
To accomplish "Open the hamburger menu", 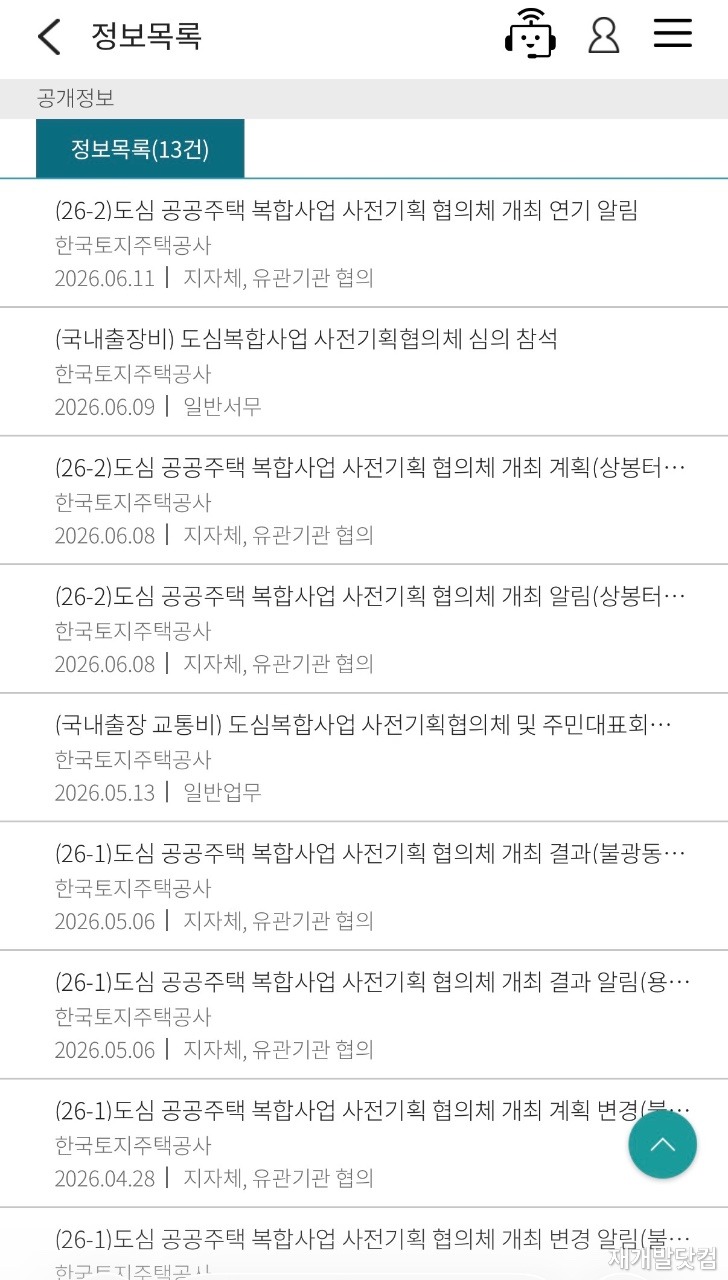I will pyautogui.click(x=673, y=33).
